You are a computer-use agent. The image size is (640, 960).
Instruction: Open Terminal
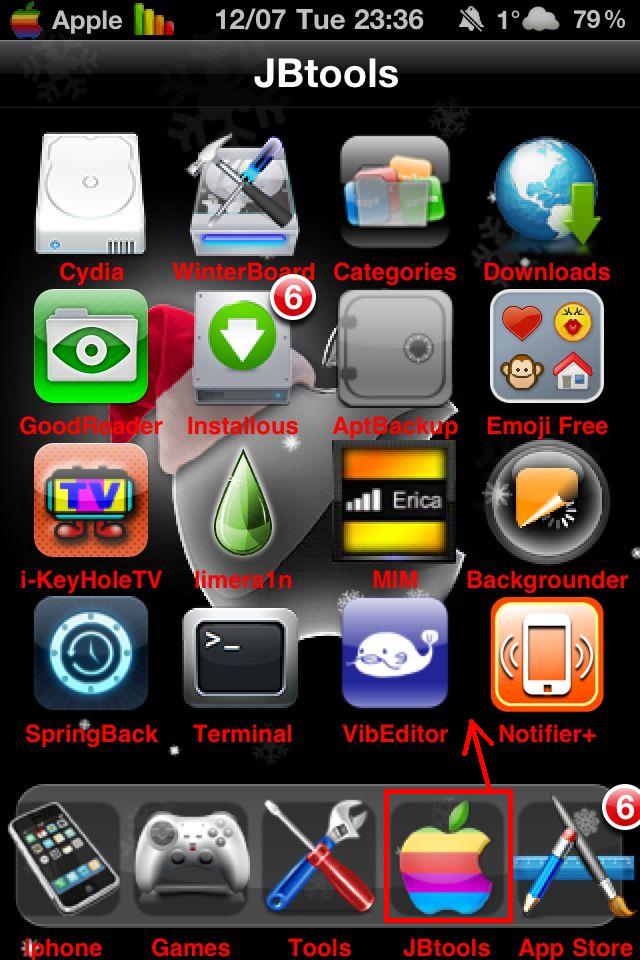243,654
